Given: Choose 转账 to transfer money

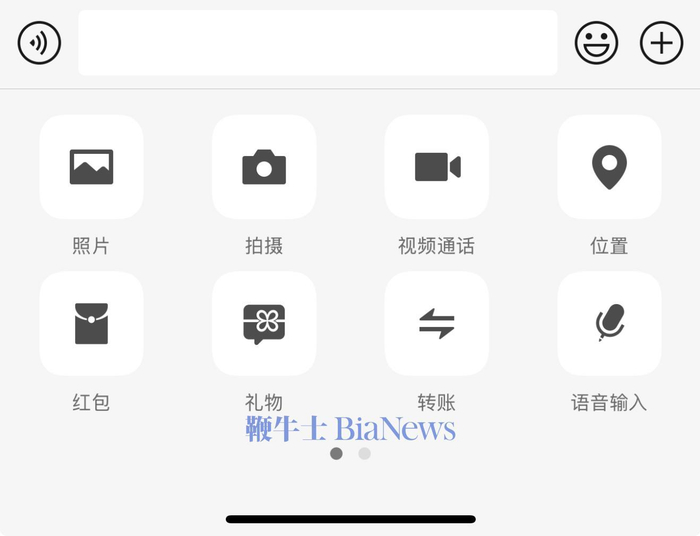Looking at the screenshot, I should [x=437, y=324].
